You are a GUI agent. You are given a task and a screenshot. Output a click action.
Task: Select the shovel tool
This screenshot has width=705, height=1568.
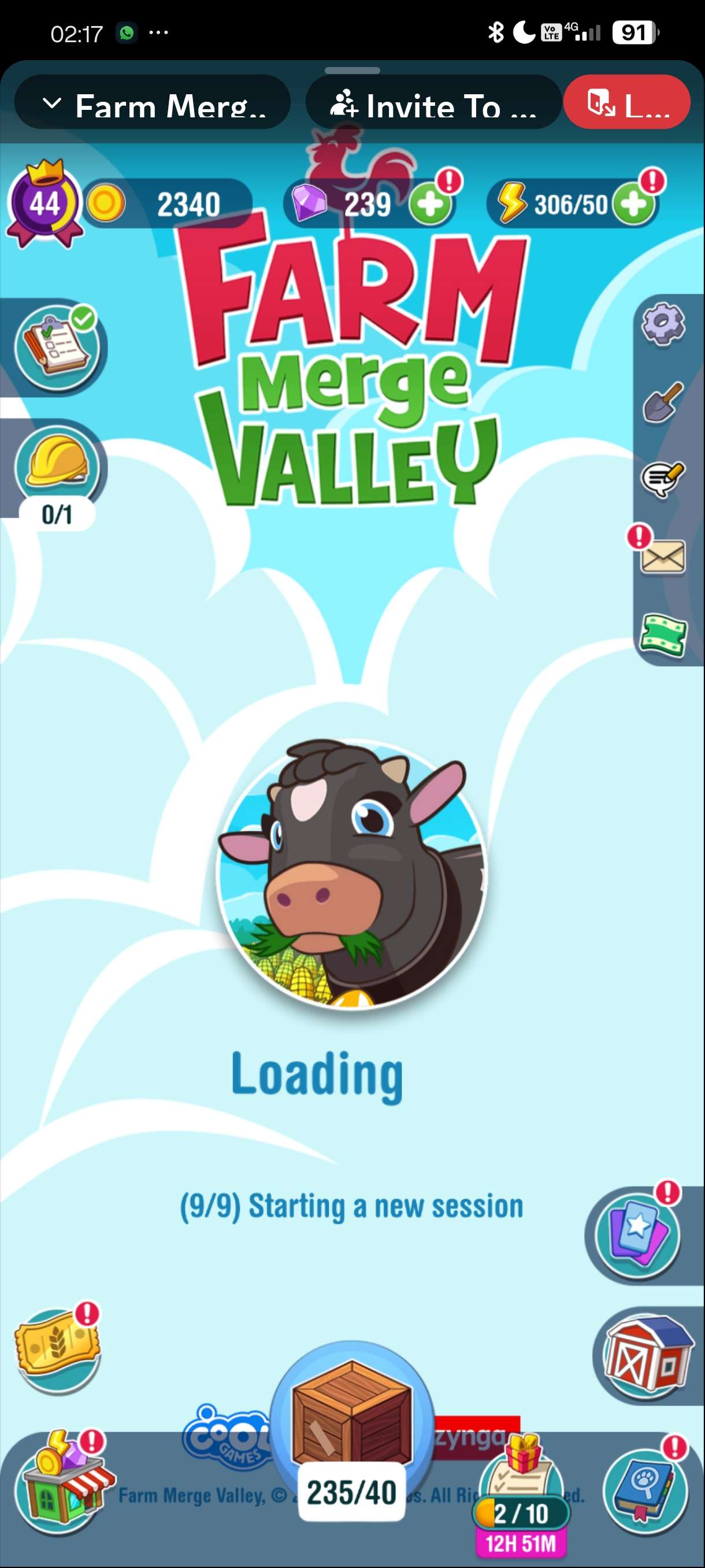pyautogui.click(x=662, y=402)
